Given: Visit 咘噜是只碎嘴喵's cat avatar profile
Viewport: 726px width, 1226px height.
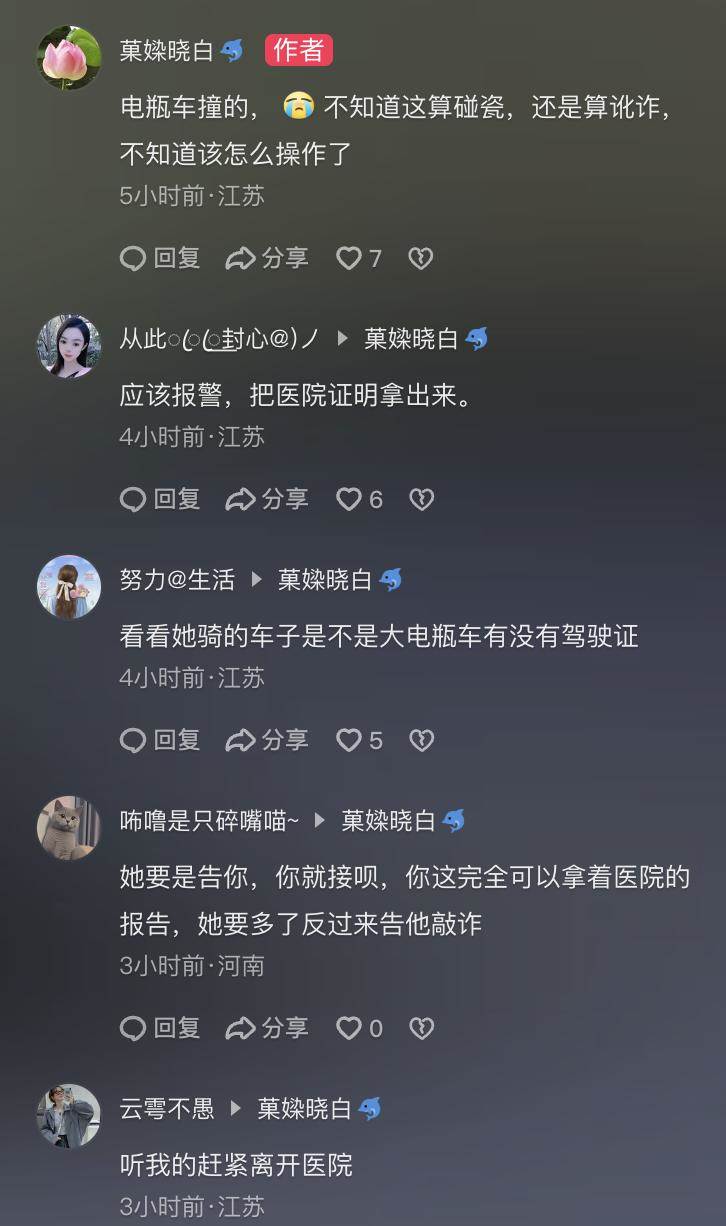Looking at the screenshot, I should [x=69, y=827].
